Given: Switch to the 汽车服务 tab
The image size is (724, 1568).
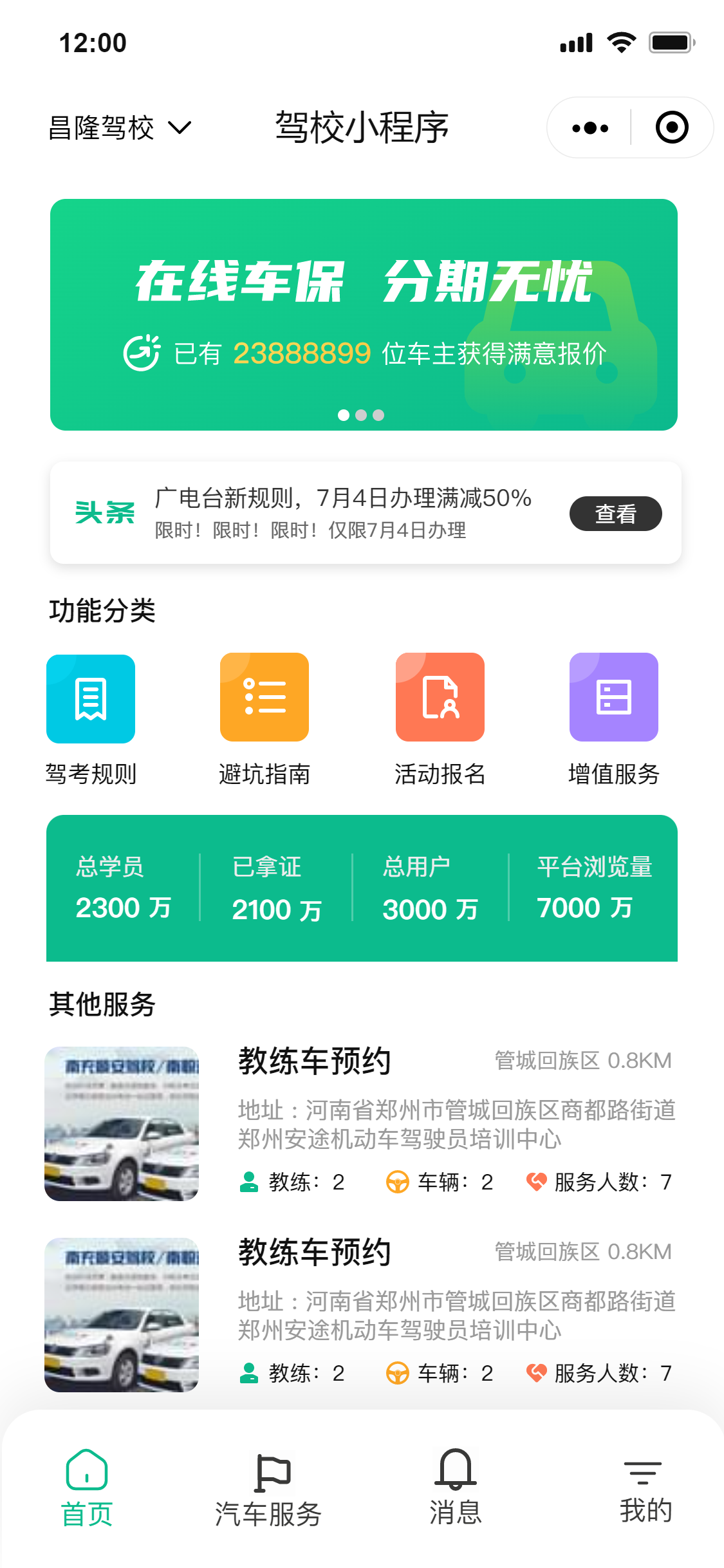Looking at the screenshot, I should [268, 1487].
